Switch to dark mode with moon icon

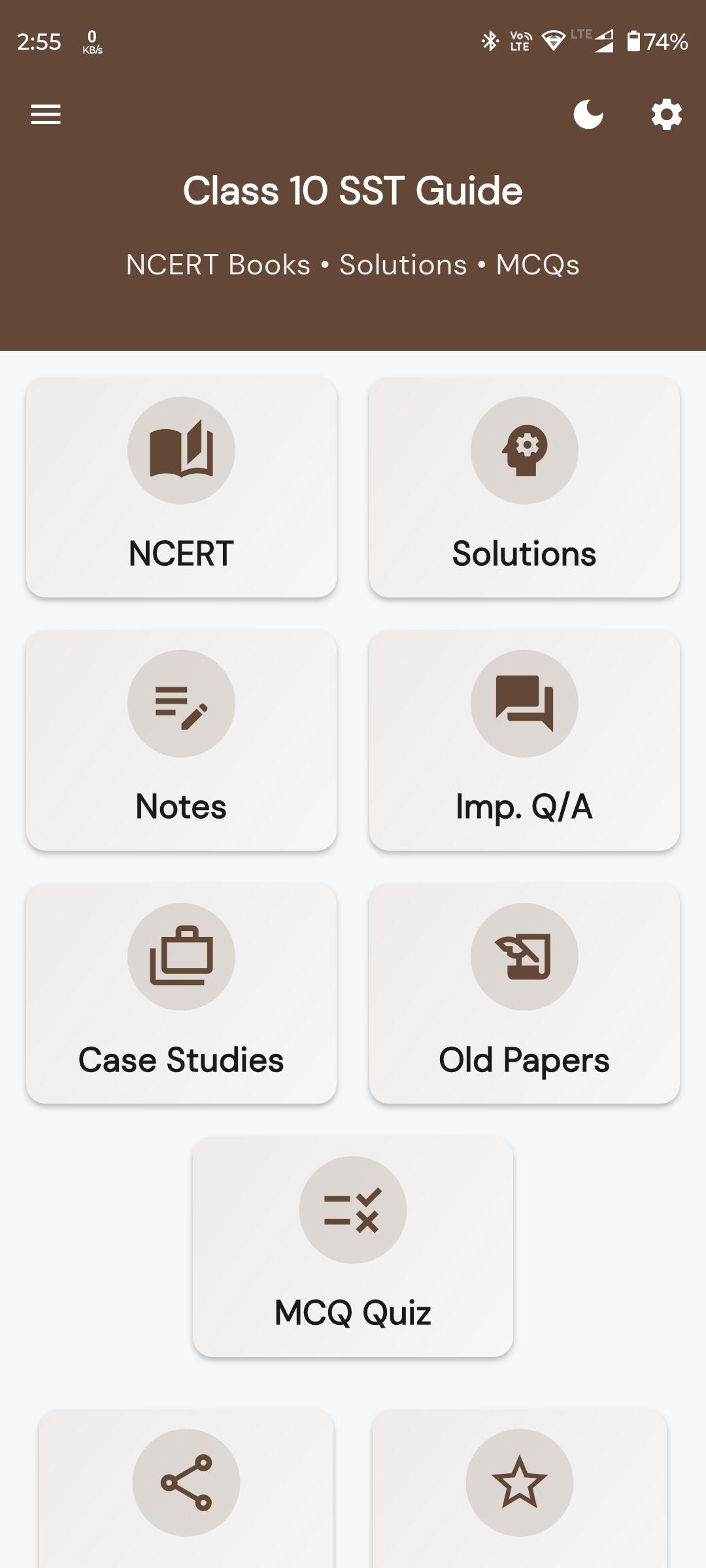point(588,114)
